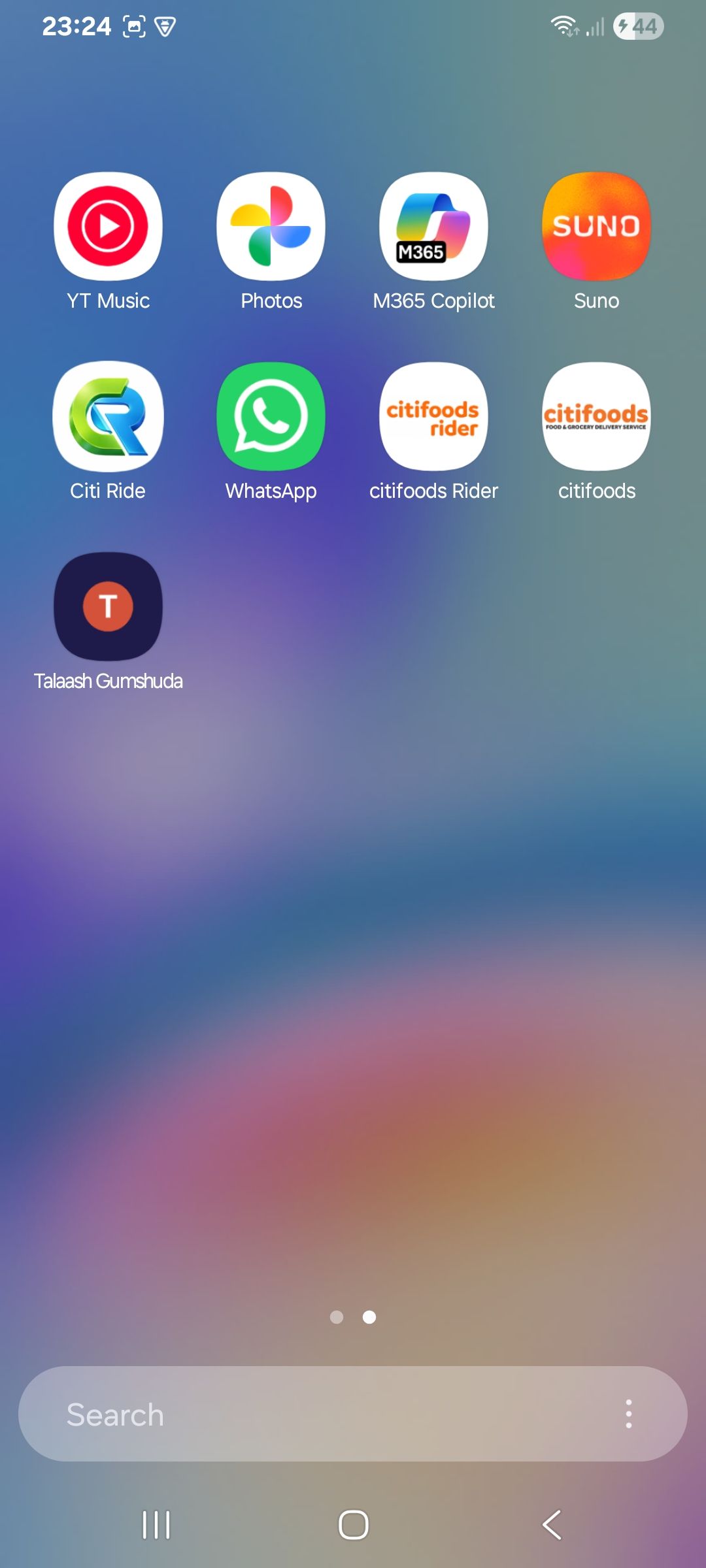Open recent apps from navigation bar
706x1568 pixels.
(x=156, y=1525)
